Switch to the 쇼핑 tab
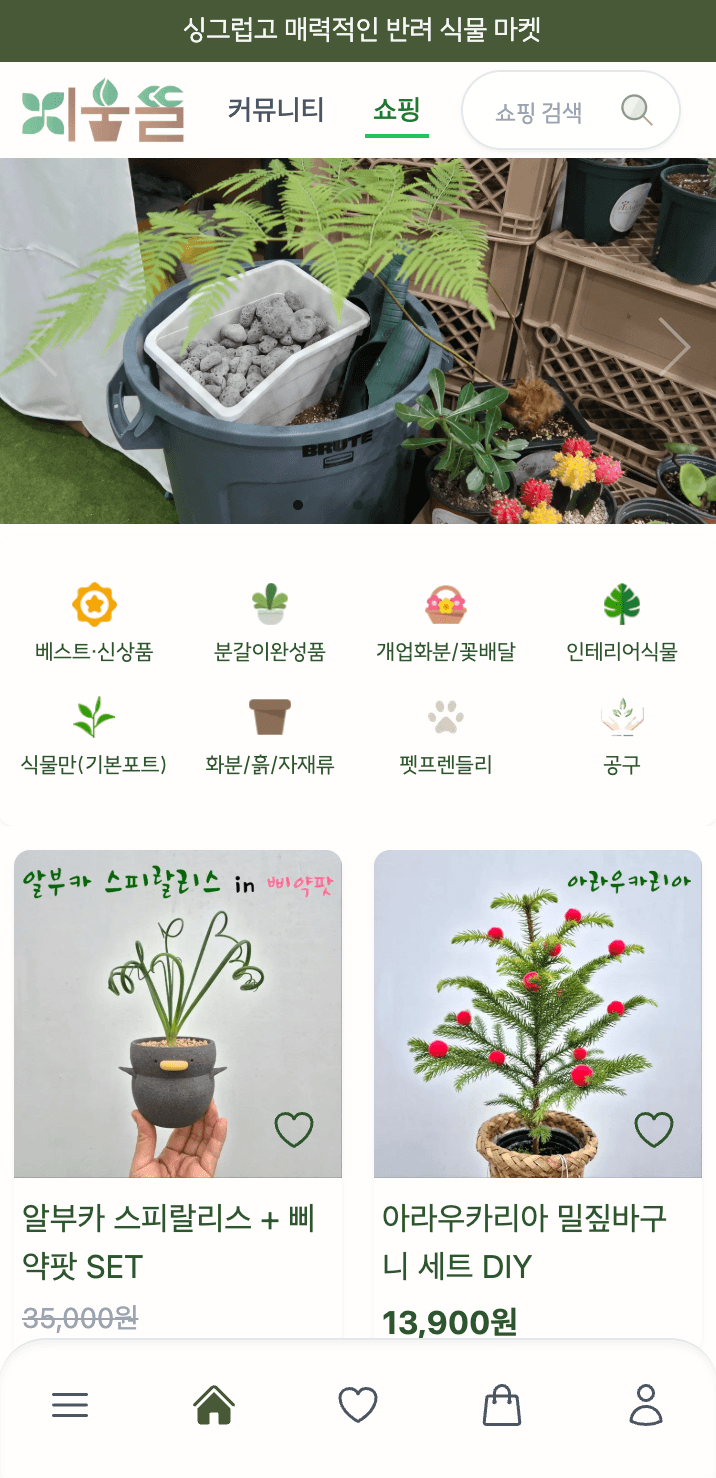 (x=396, y=109)
